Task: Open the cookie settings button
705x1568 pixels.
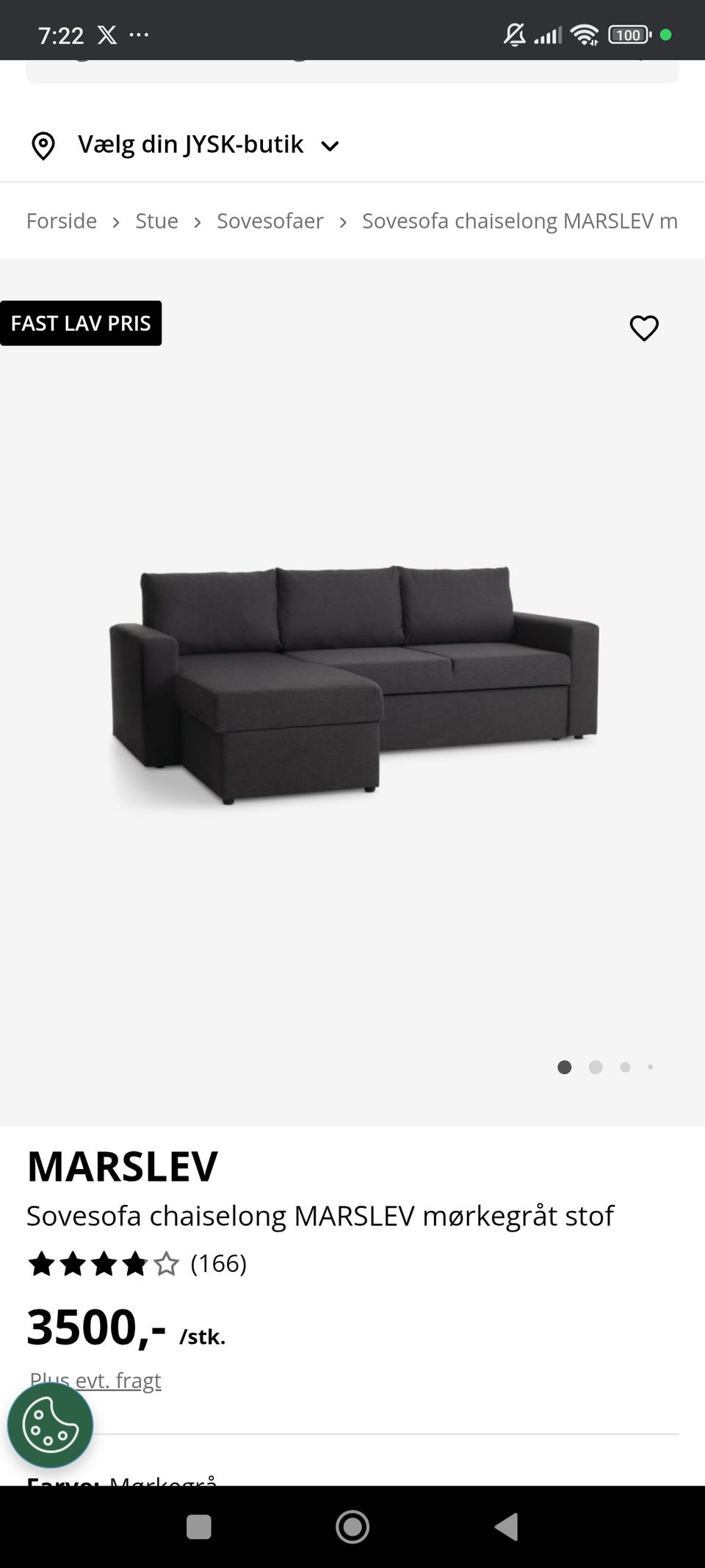Action: (50, 1425)
